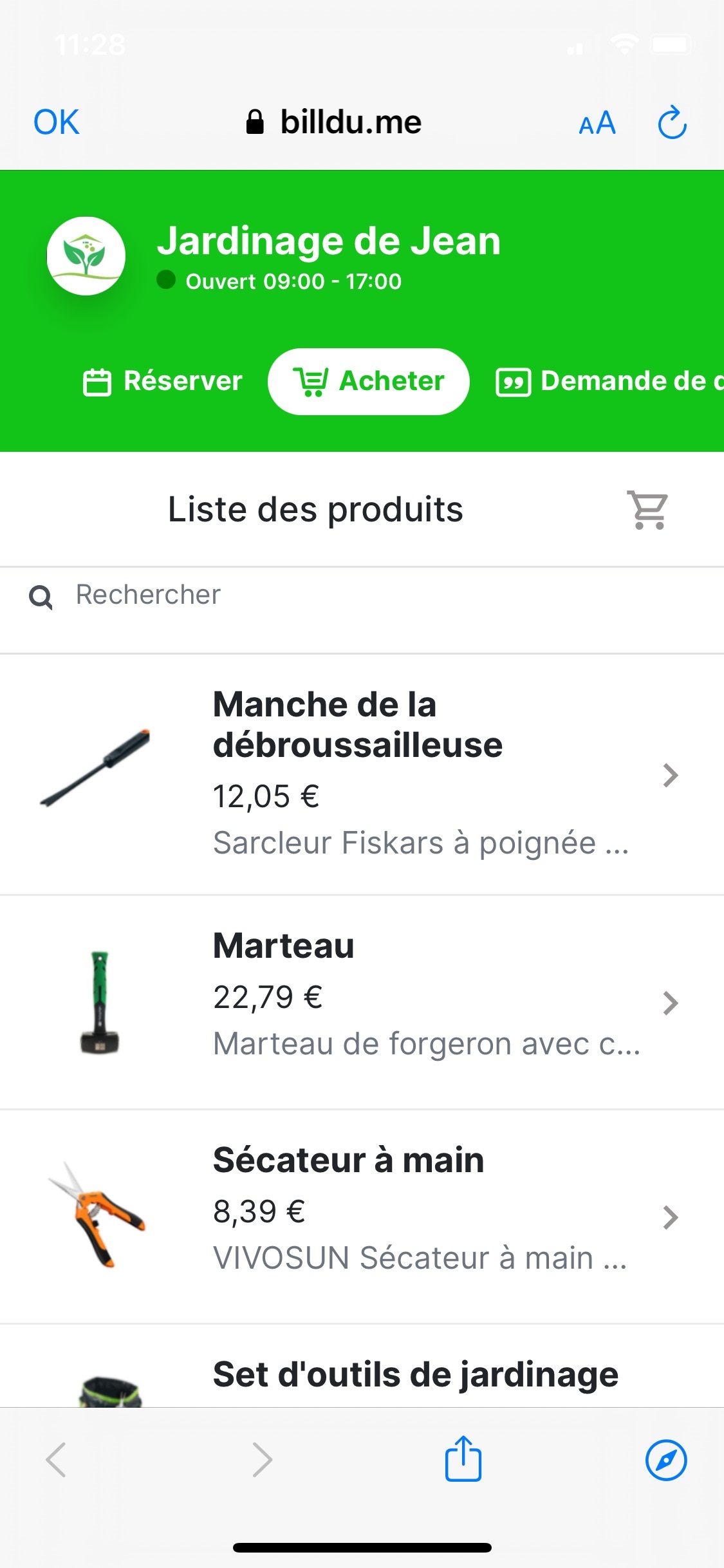Open the Sécateur à main product

362,1217
